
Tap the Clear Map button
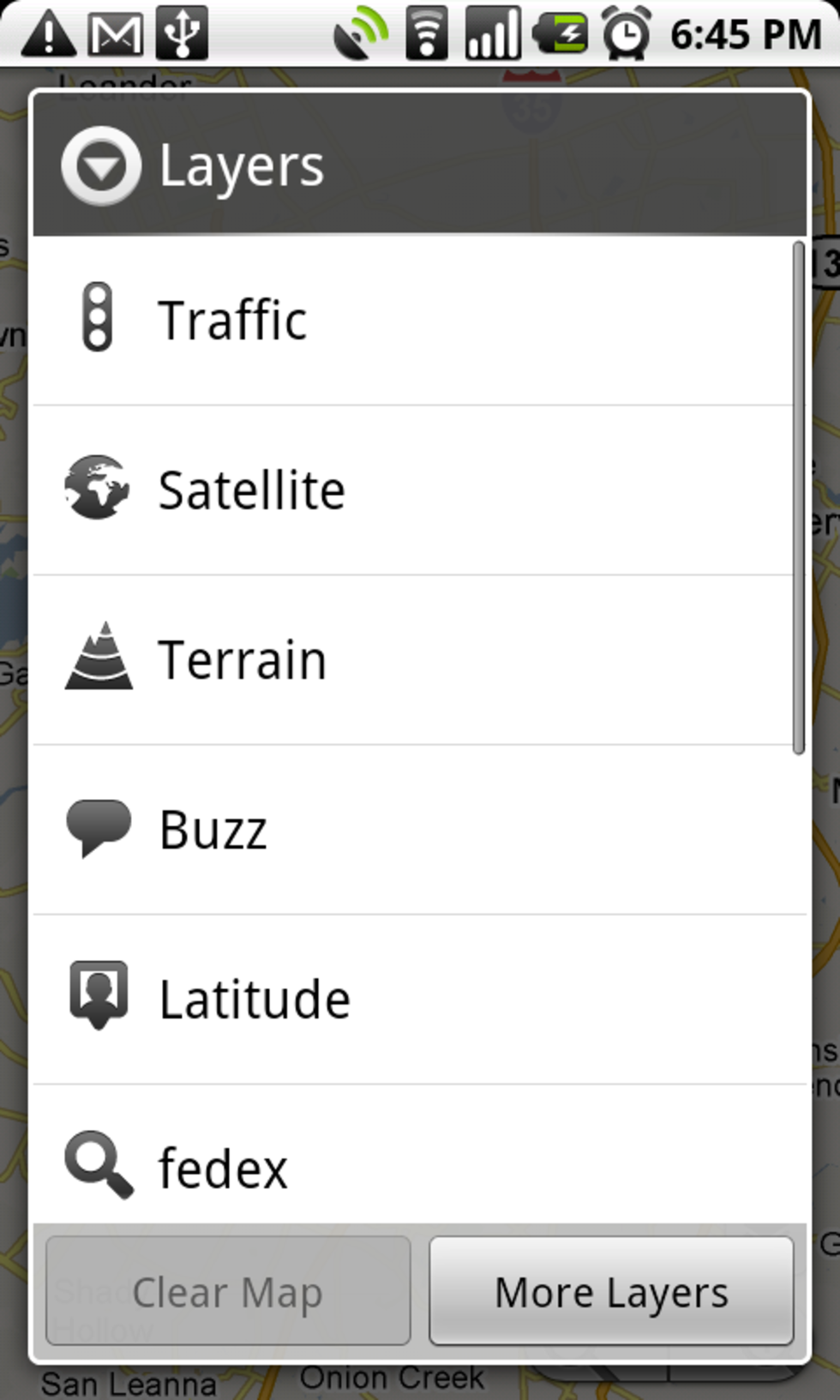coord(228,1291)
